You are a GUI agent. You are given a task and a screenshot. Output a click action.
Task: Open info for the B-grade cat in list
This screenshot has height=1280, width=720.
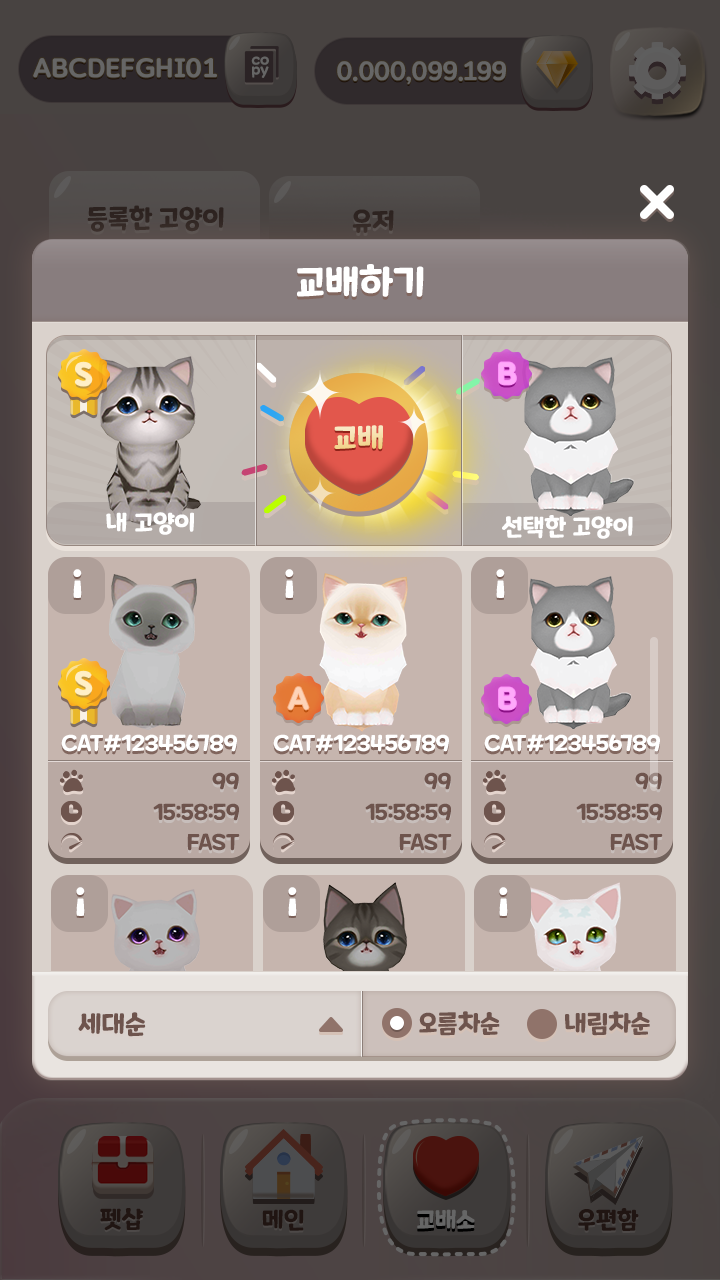[500, 586]
